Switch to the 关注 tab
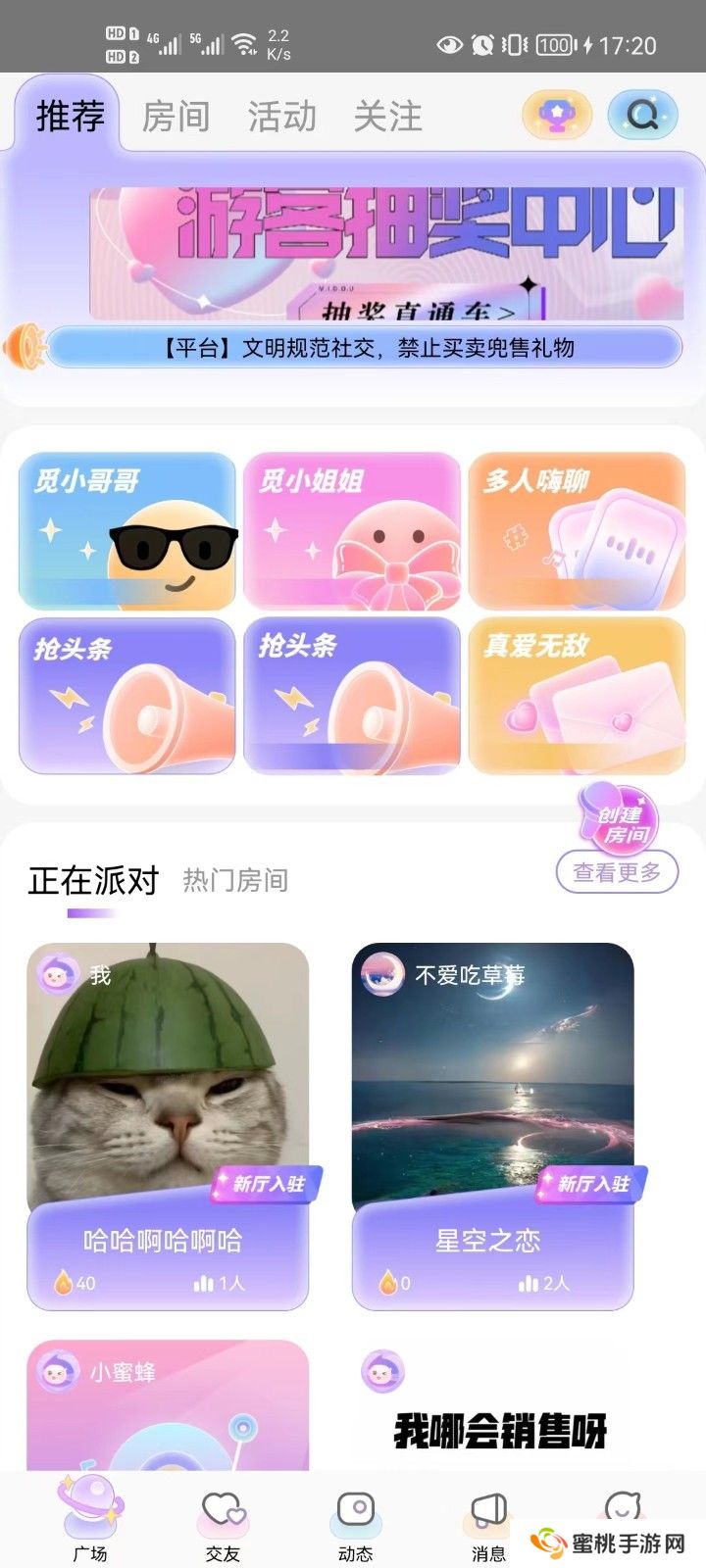 390,116
